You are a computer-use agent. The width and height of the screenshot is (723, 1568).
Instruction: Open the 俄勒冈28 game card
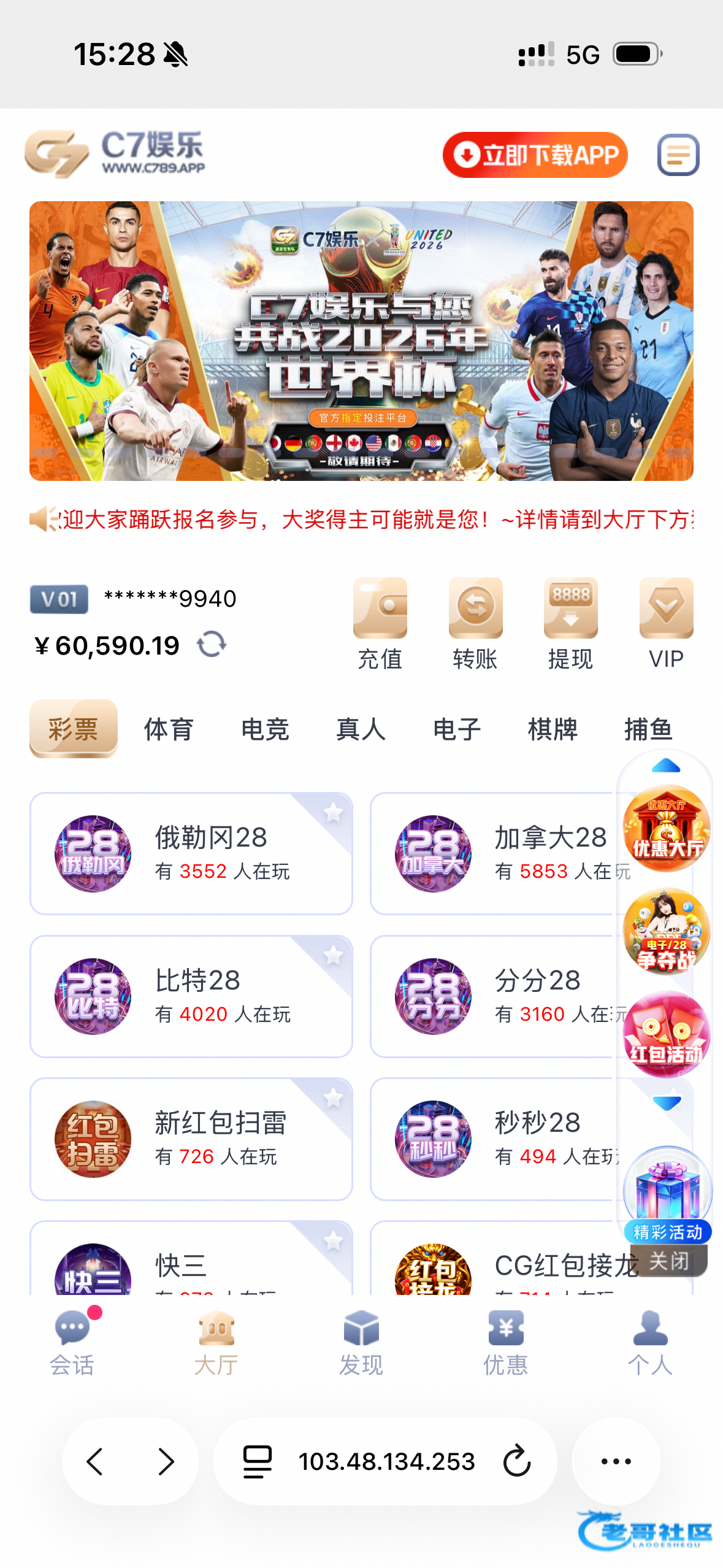191,853
